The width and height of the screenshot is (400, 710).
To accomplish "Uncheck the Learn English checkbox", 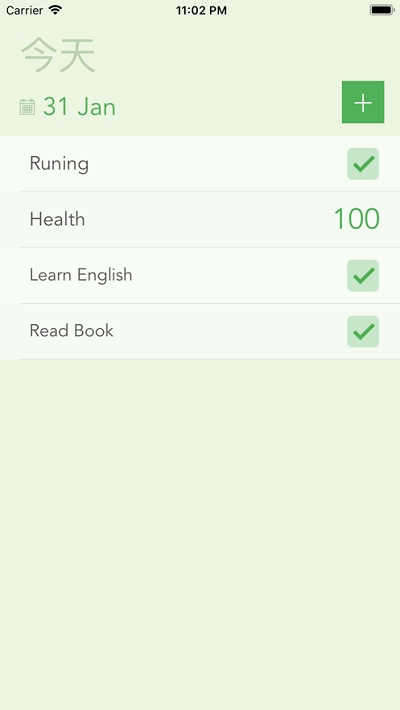I will [363, 275].
